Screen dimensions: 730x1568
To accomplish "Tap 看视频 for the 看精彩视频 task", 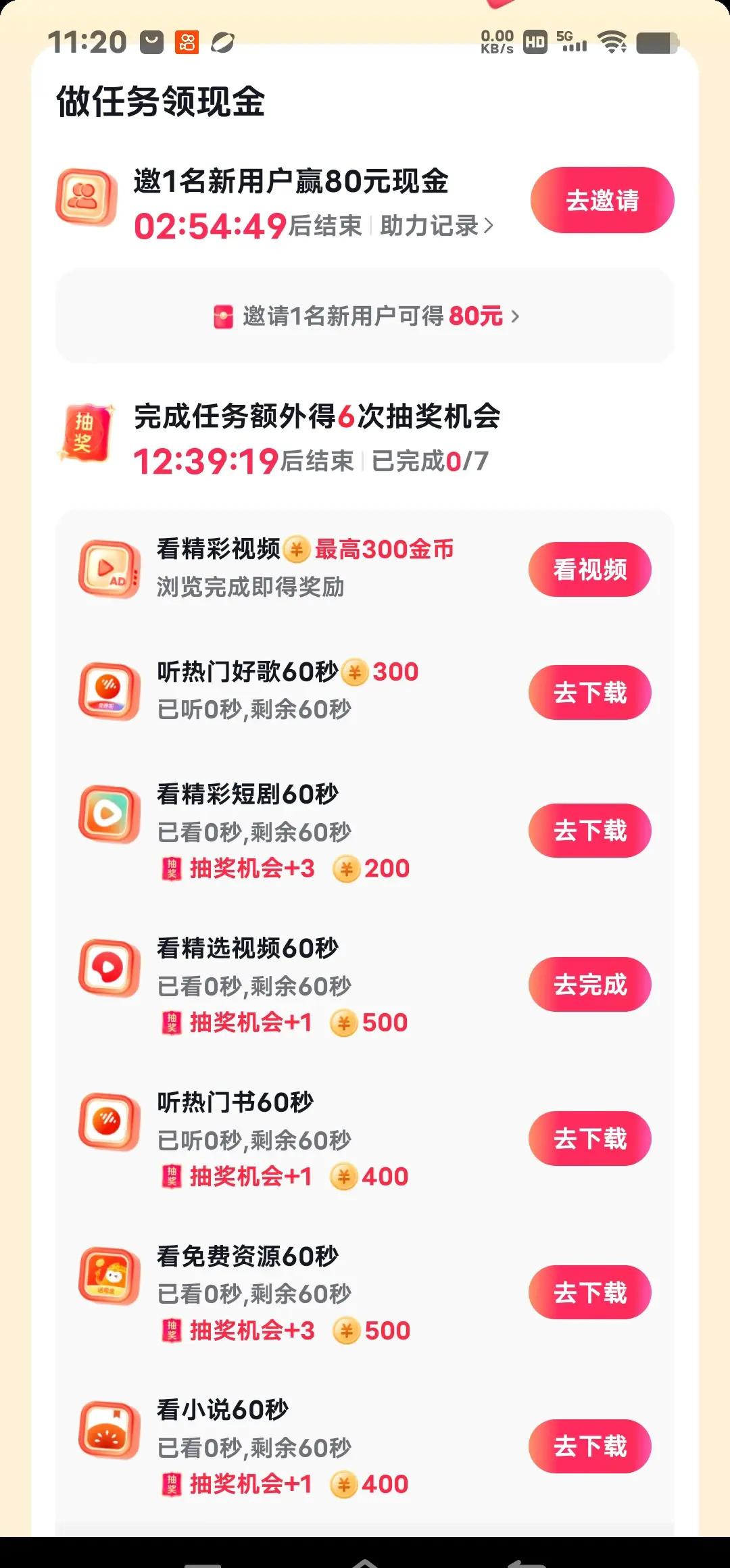I will pyautogui.click(x=589, y=569).
